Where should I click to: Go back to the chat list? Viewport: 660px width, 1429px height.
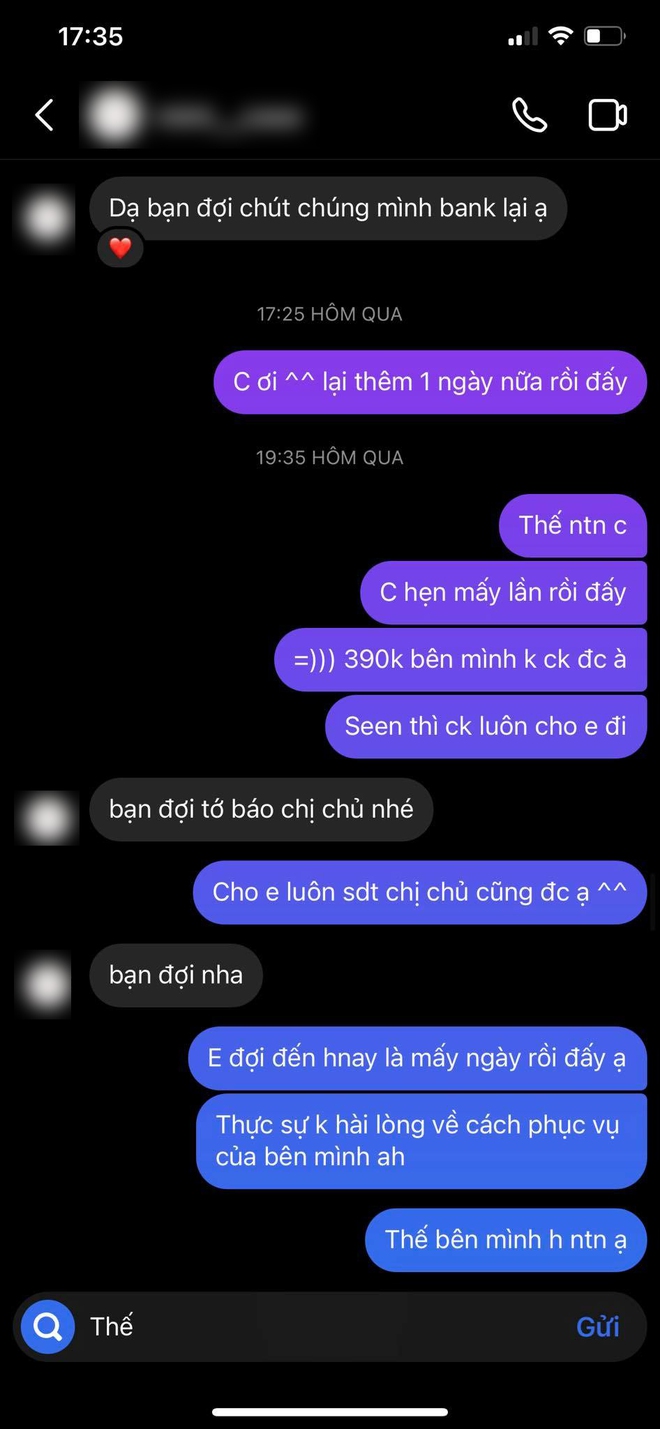(x=45, y=115)
